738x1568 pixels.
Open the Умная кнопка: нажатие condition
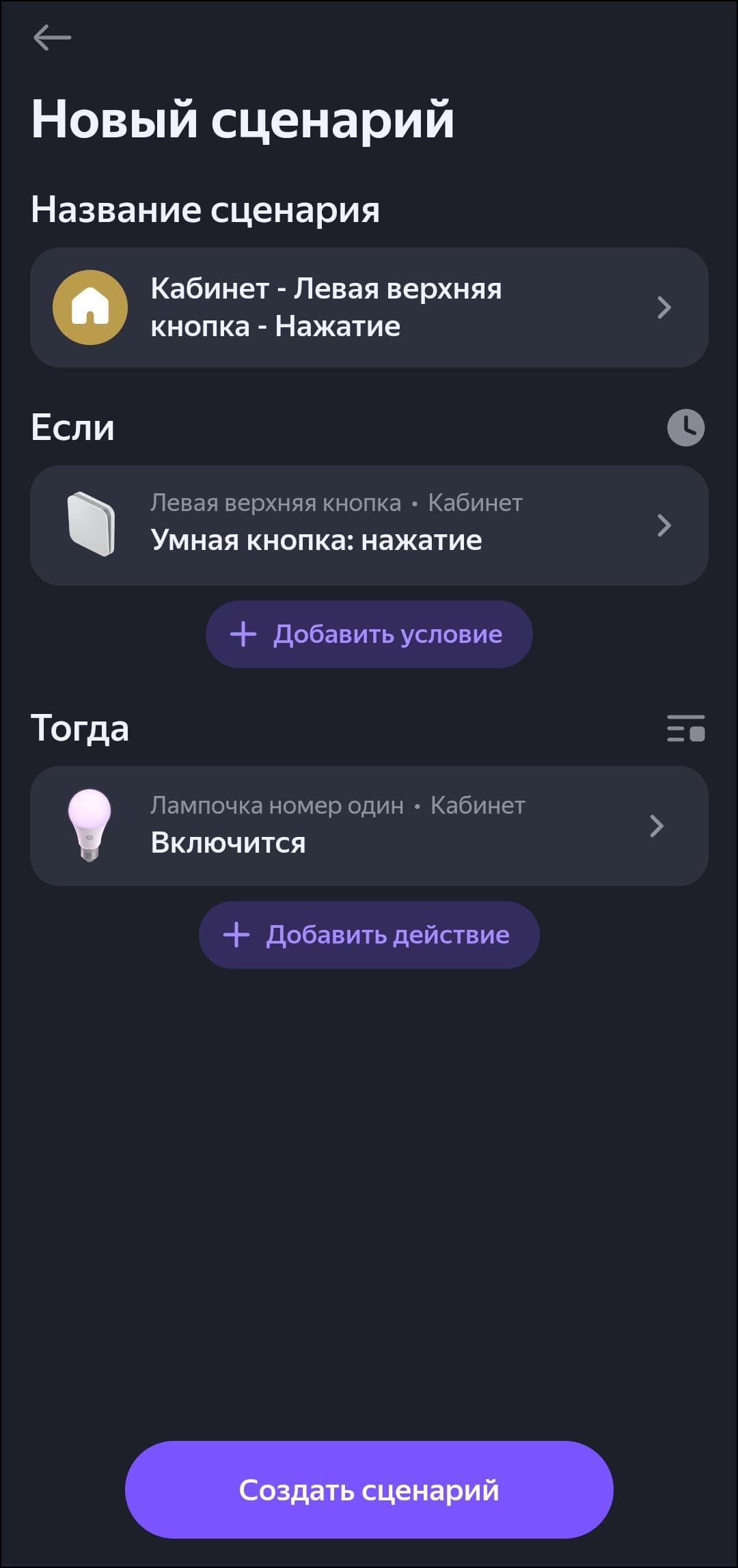tap(369, 525)
